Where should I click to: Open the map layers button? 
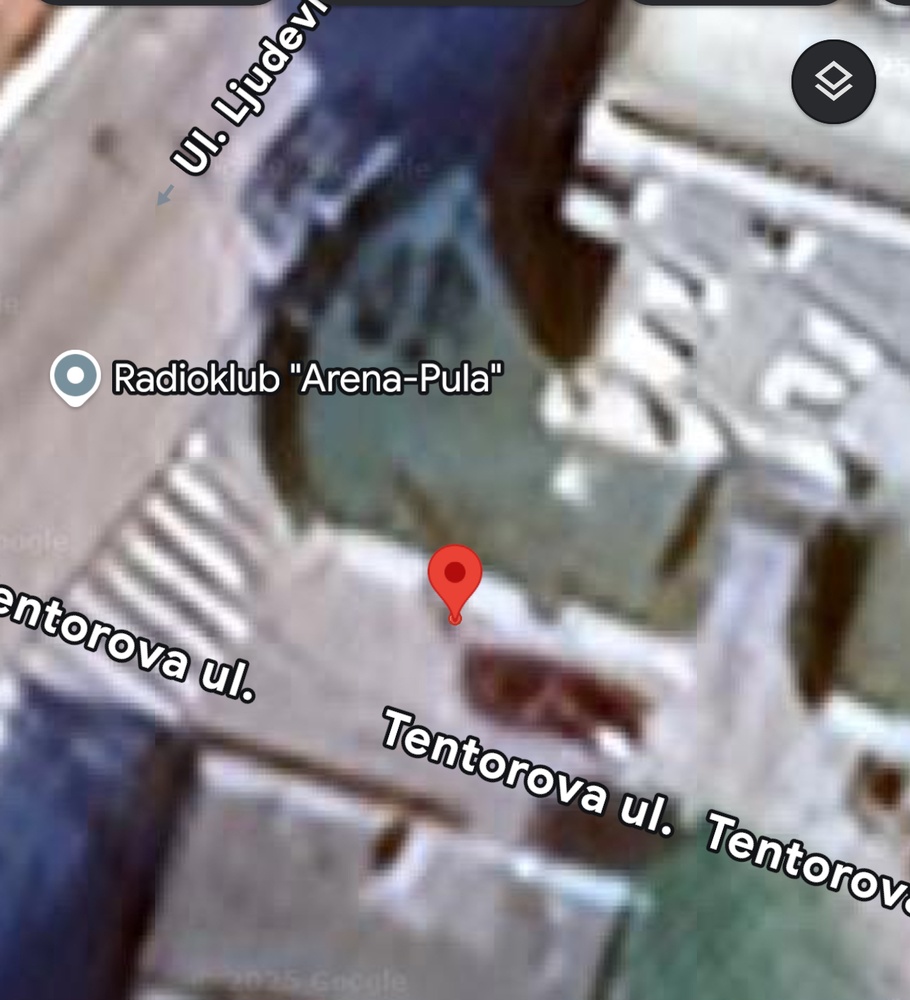pyautogui.click(x=833, y=82)
